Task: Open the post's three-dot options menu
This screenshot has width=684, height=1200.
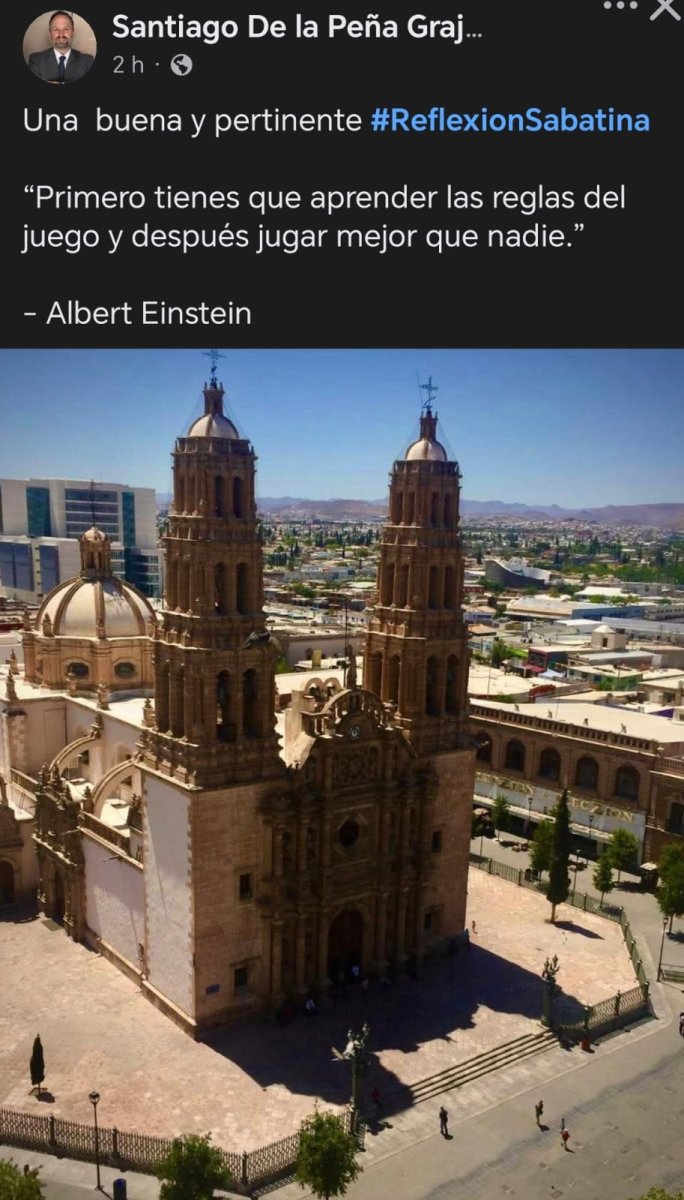Action: (620, 6)
